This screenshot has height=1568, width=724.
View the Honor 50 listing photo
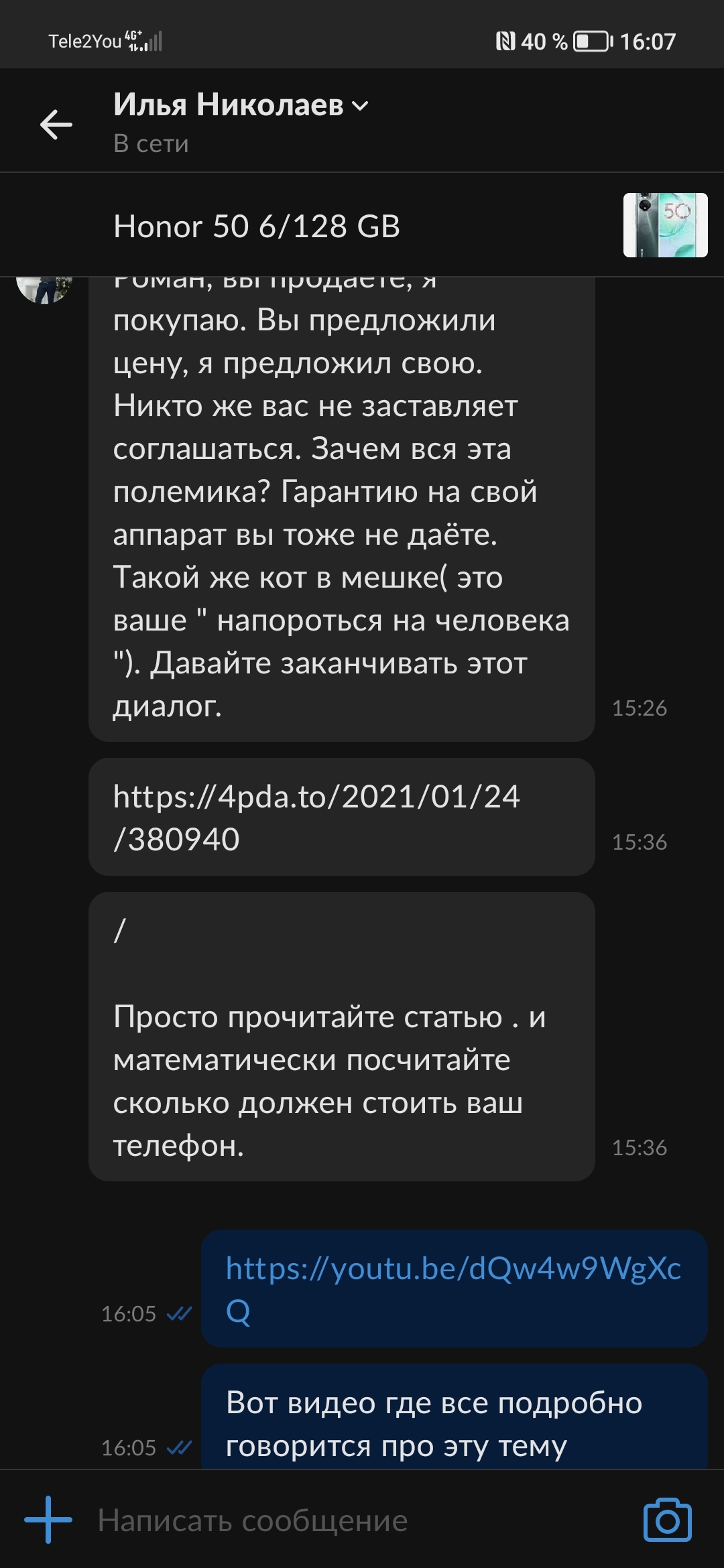[x=665, y=225]
